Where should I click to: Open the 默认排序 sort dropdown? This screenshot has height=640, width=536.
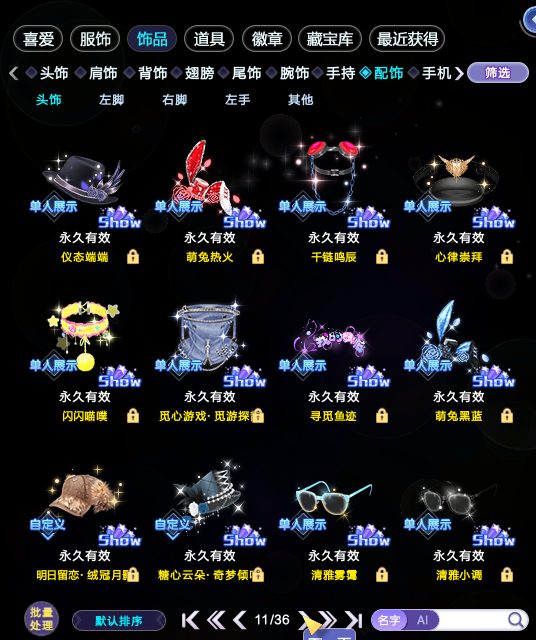[119, 621]
